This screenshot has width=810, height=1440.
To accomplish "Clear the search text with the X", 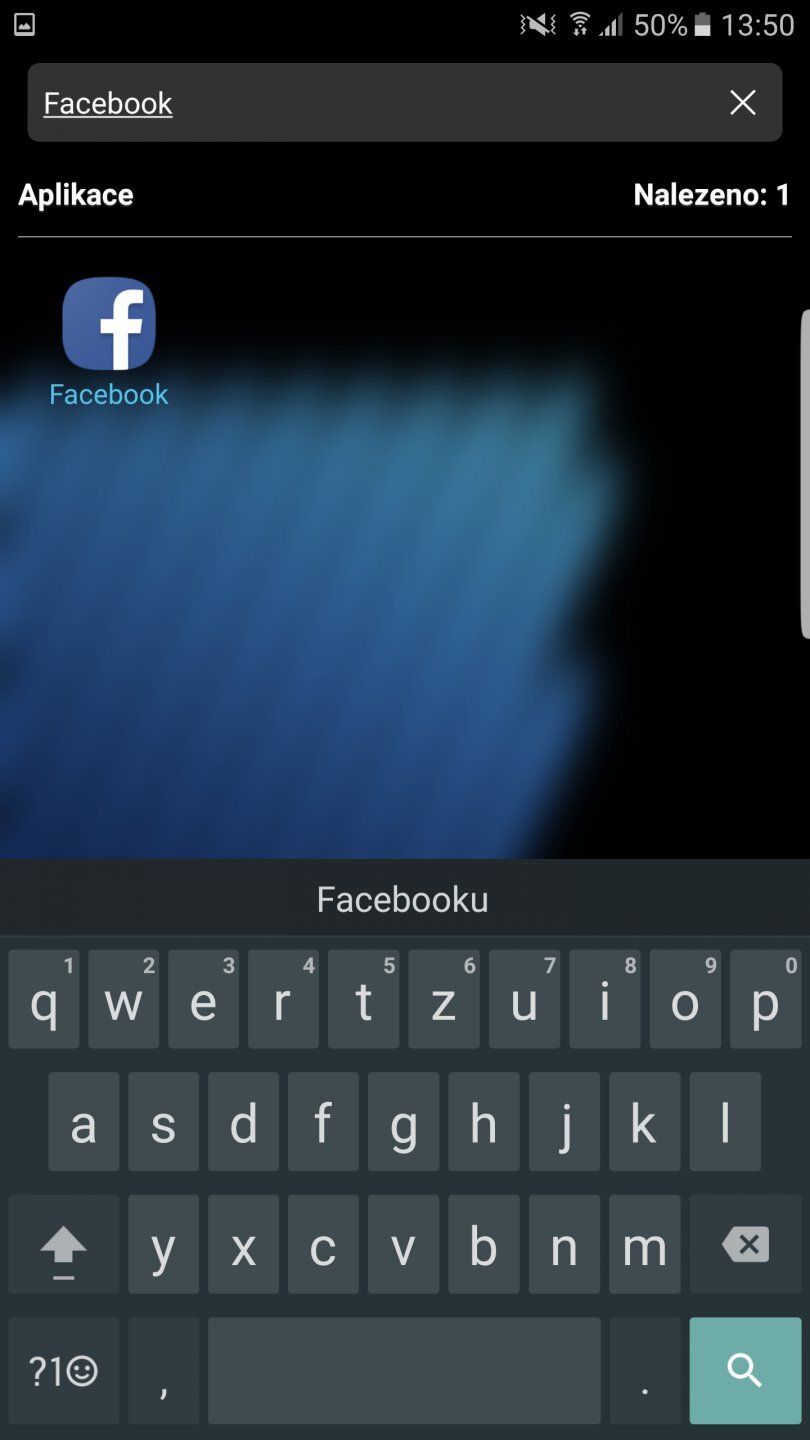I will [x=742, y=102].
